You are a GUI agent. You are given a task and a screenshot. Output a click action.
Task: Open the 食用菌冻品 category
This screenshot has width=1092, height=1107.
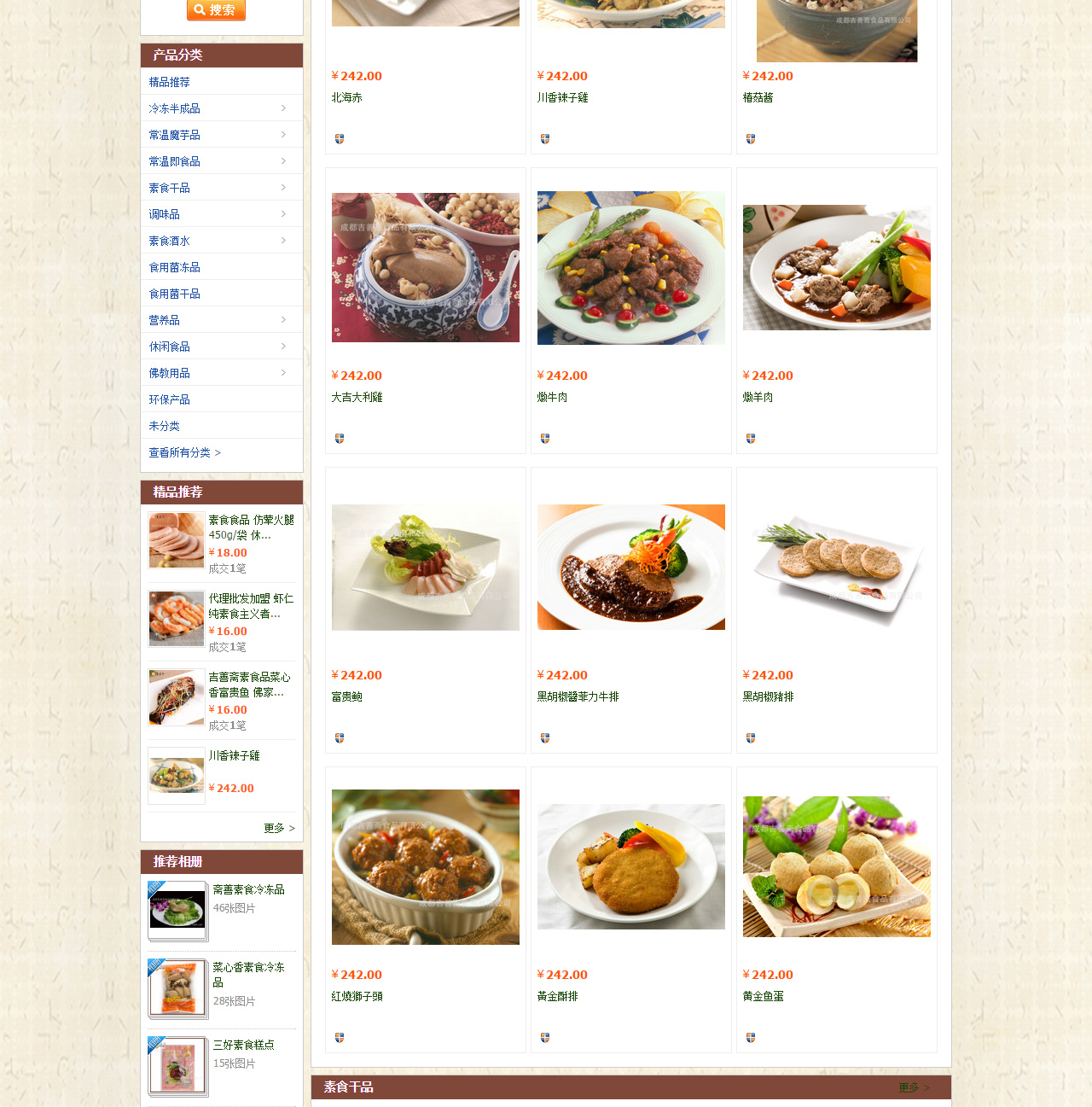point(175,267)
